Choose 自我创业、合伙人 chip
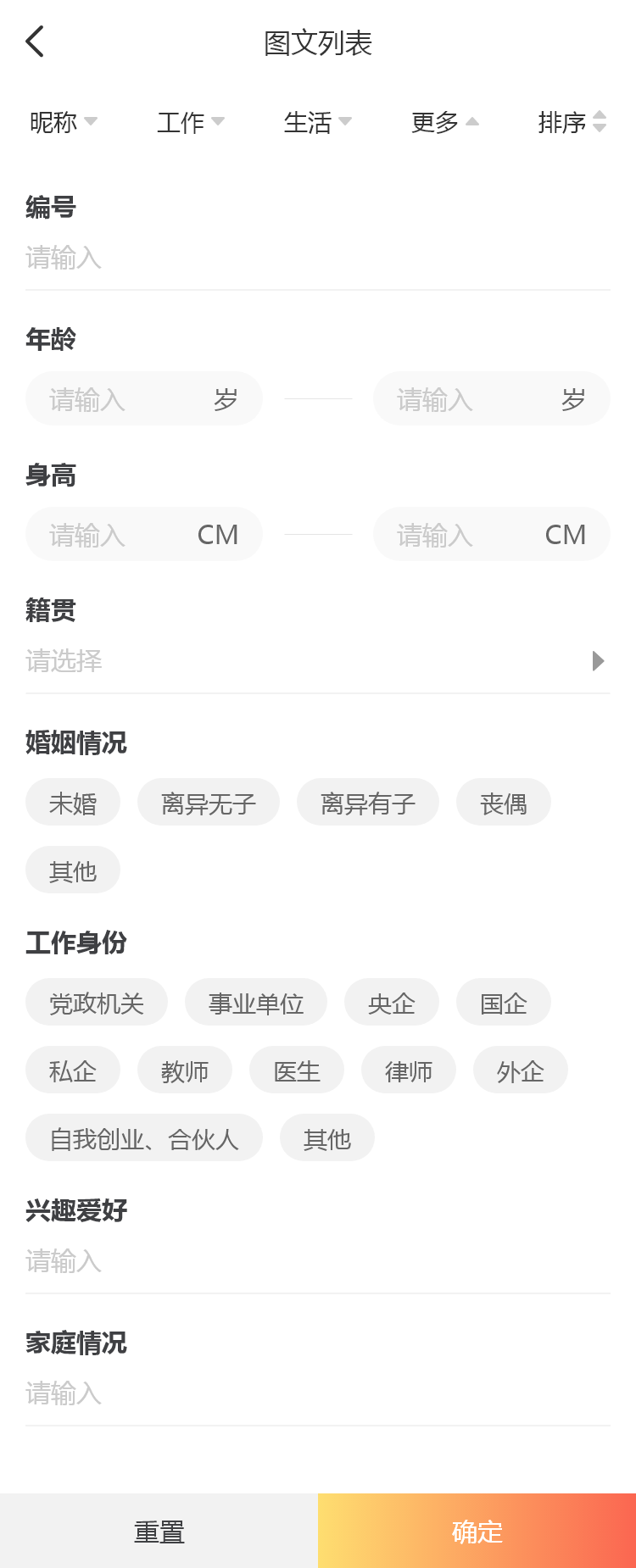This screenshot has height=1568, width=636. click(x=144, y=1138)
